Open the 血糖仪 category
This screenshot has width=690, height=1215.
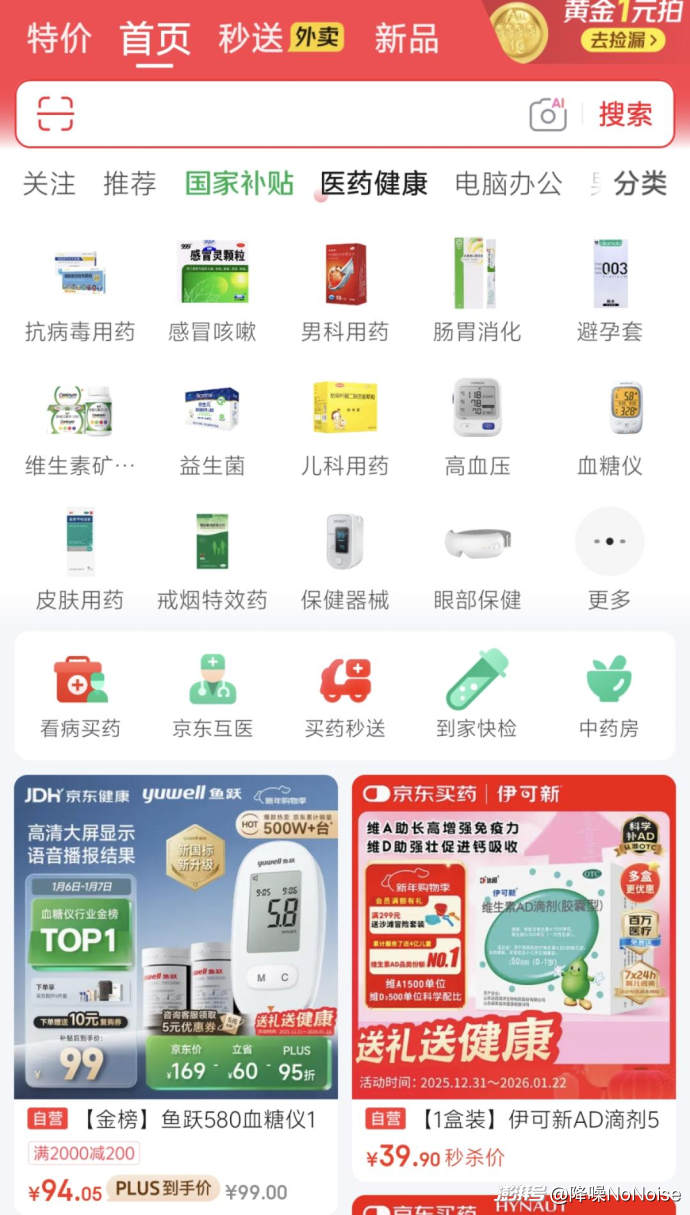coord(609,425)
